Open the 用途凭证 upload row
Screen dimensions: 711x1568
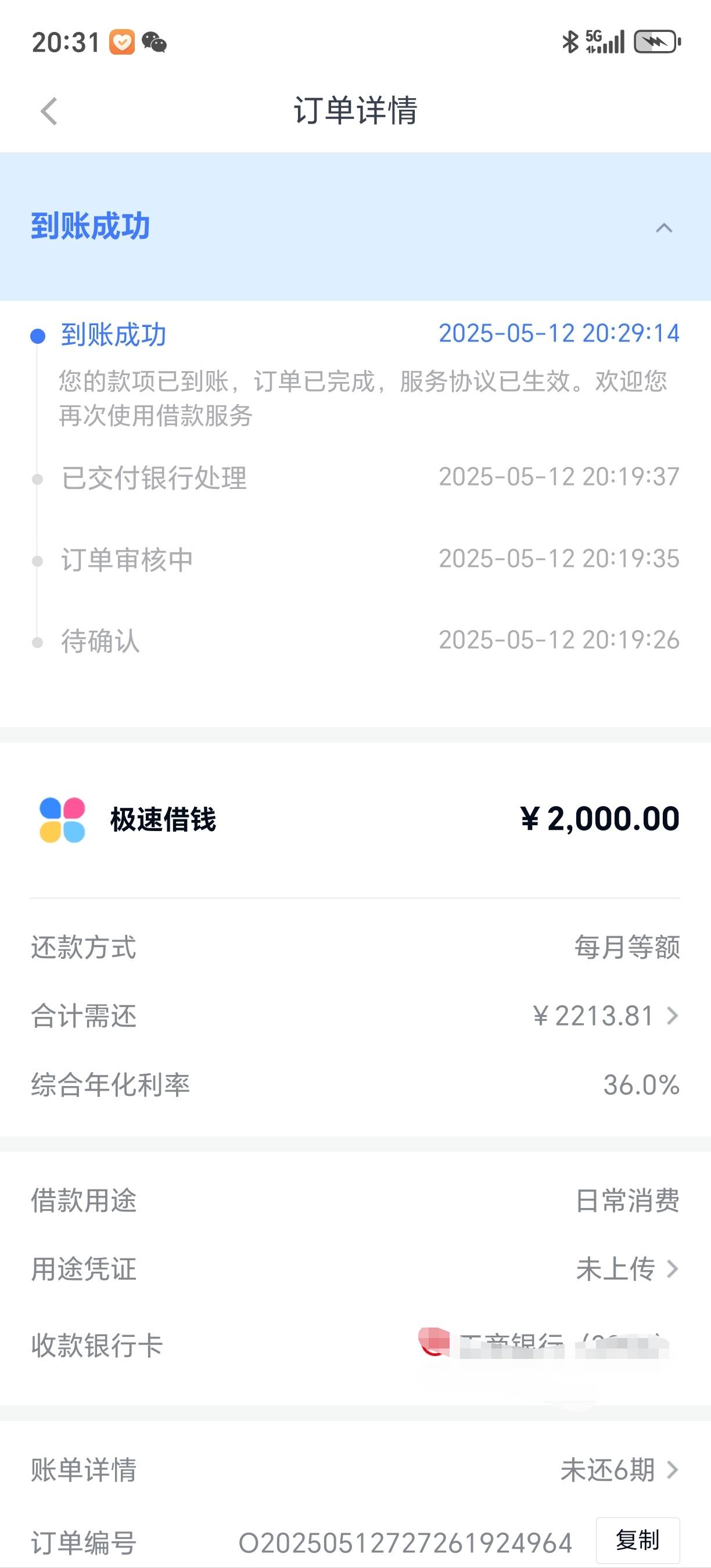pos(355,1269)
